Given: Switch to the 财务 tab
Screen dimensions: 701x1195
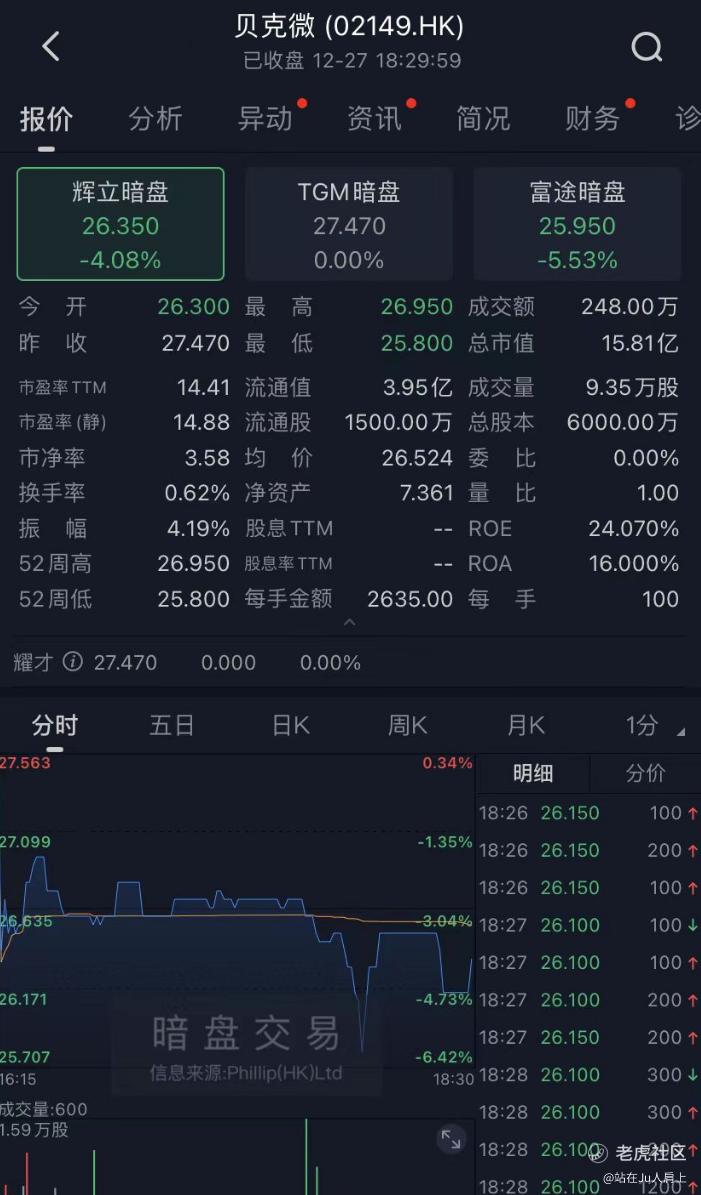Looking at the screenshot, I should 592,119.
